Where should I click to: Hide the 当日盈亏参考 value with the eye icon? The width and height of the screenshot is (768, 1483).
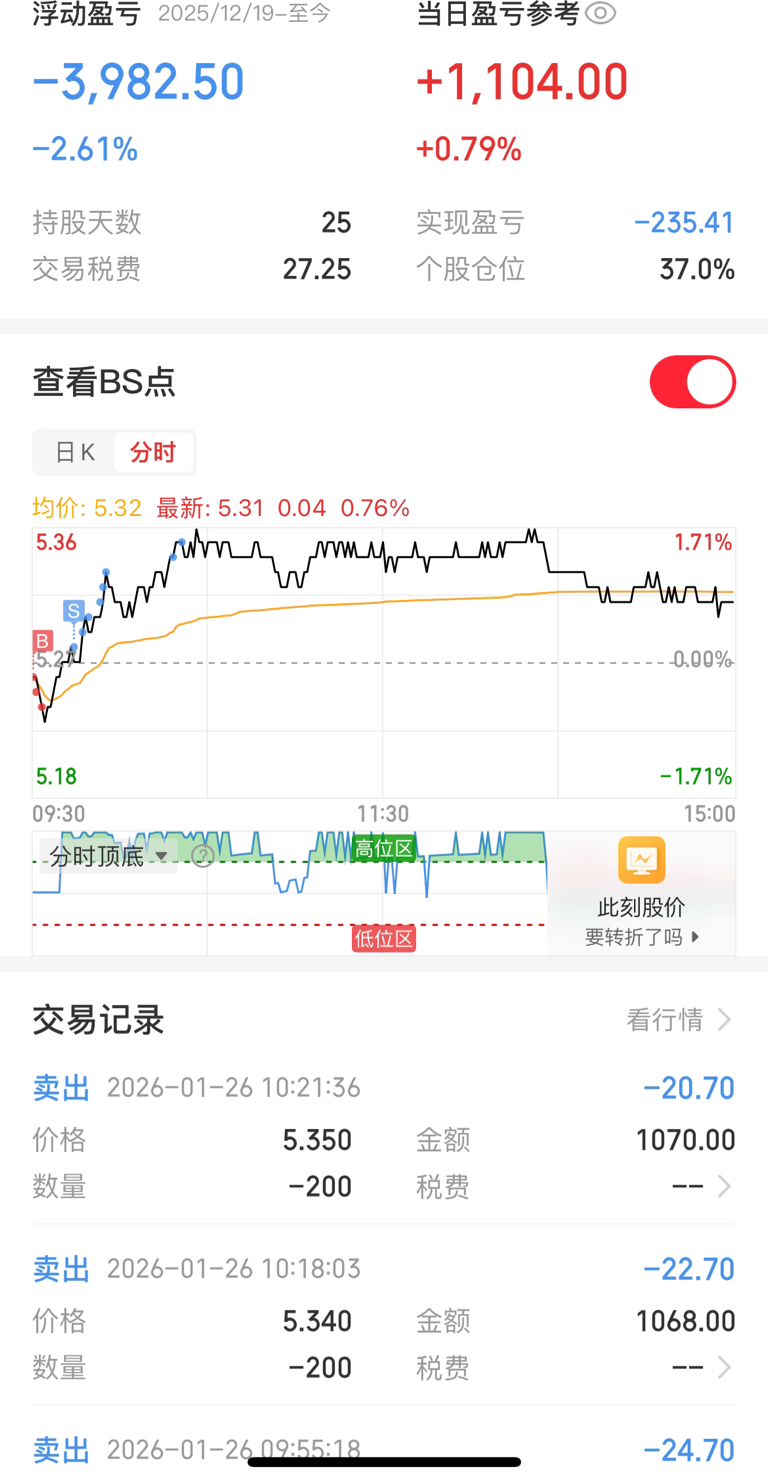[600, 14]
